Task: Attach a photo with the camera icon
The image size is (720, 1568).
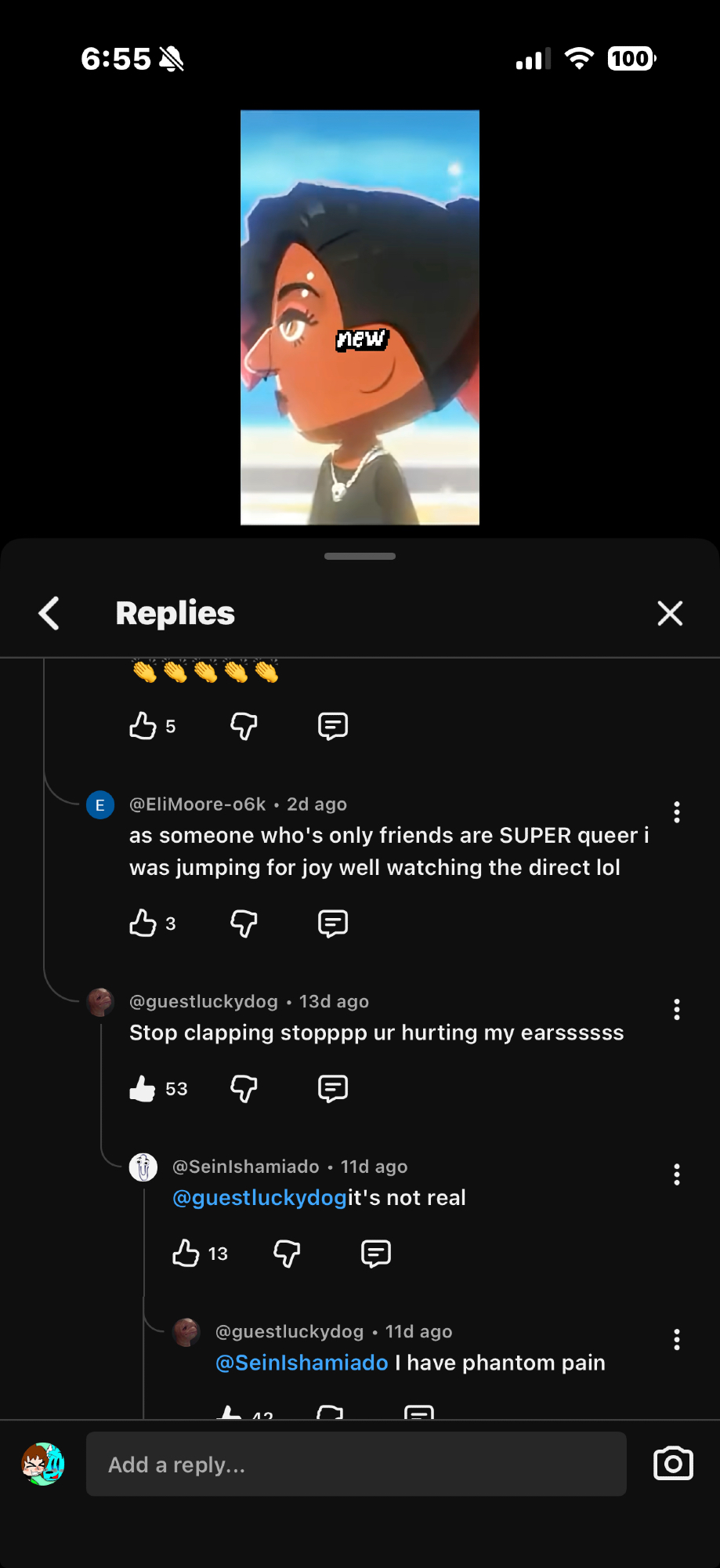Action: 673,1464
